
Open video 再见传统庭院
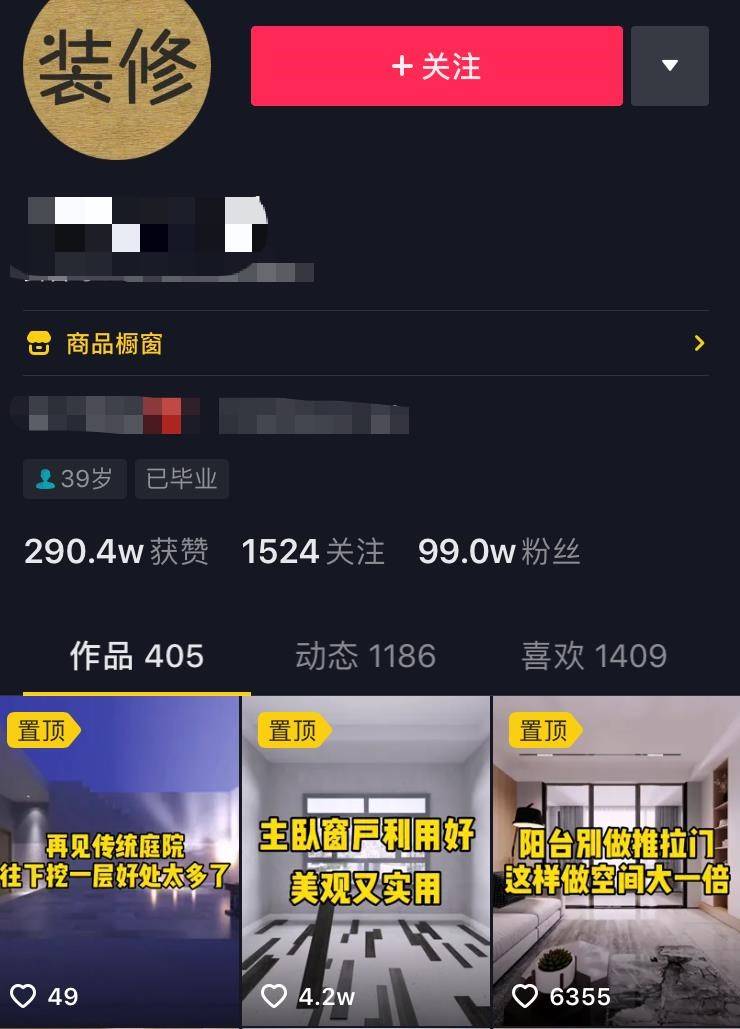[x=119, y=860]
